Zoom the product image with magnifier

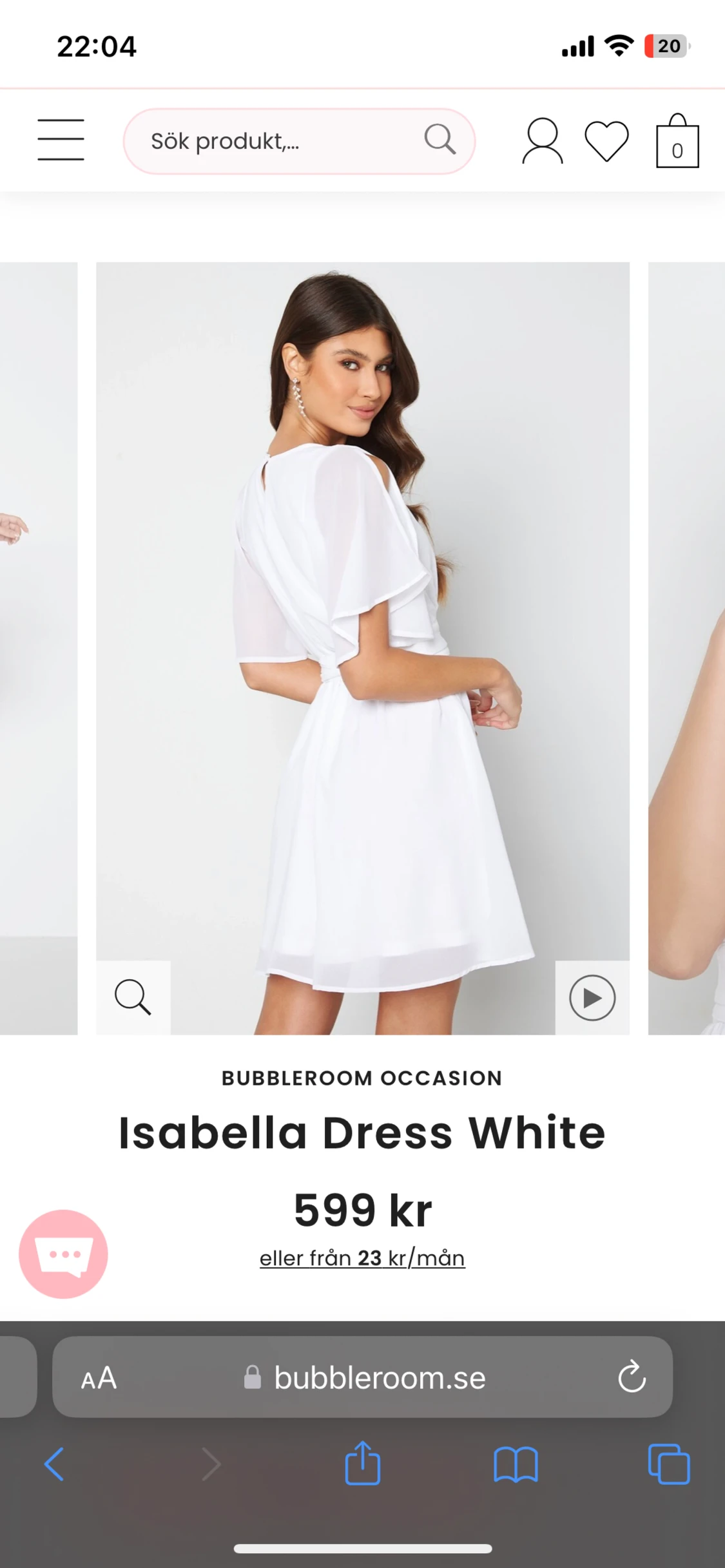tap(133, 997)
